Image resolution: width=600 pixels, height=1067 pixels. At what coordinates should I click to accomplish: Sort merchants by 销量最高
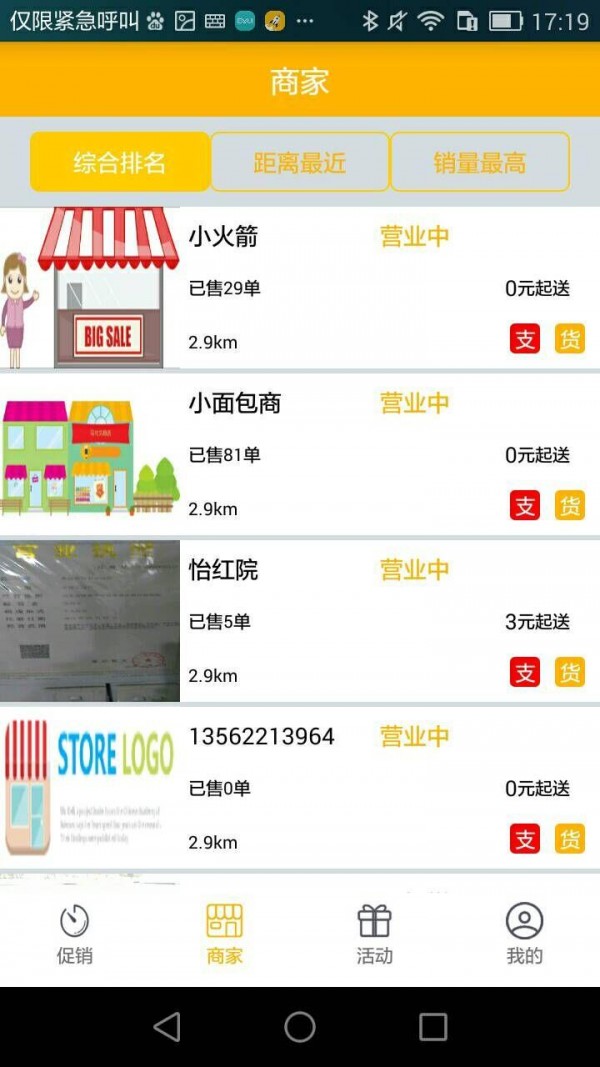[x=479, y=162]
